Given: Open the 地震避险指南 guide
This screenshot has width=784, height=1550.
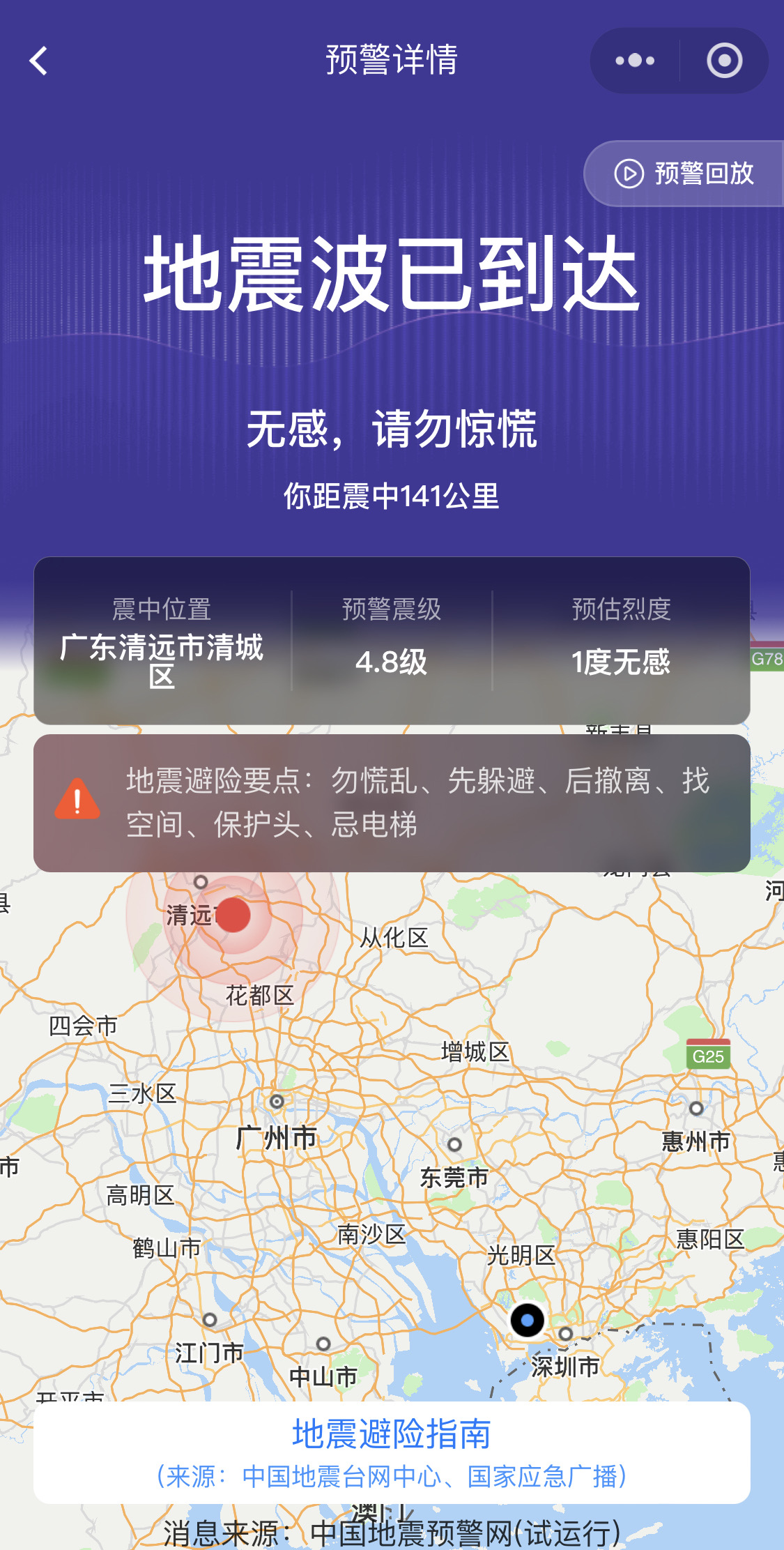Looking at the screenshot, I should coord(392,1453).
